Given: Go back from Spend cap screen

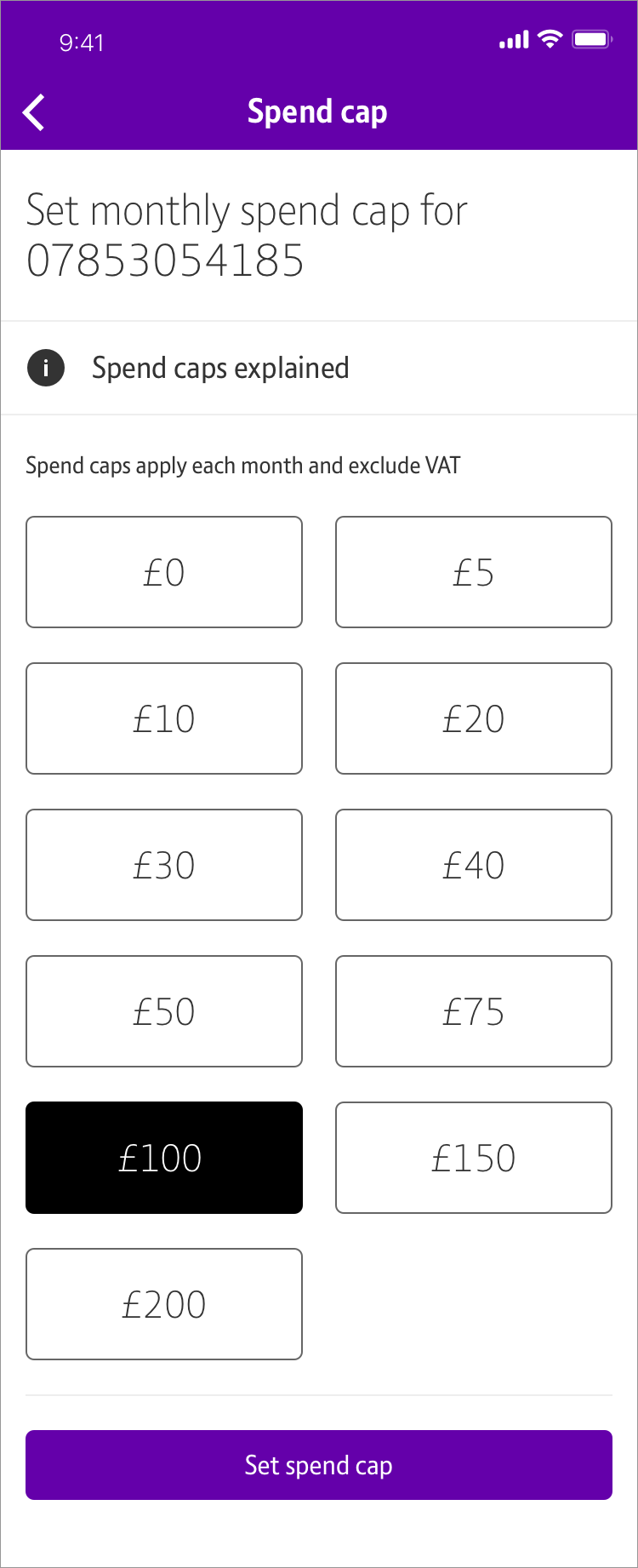Looking at the screenshot, I should (34, 112).
